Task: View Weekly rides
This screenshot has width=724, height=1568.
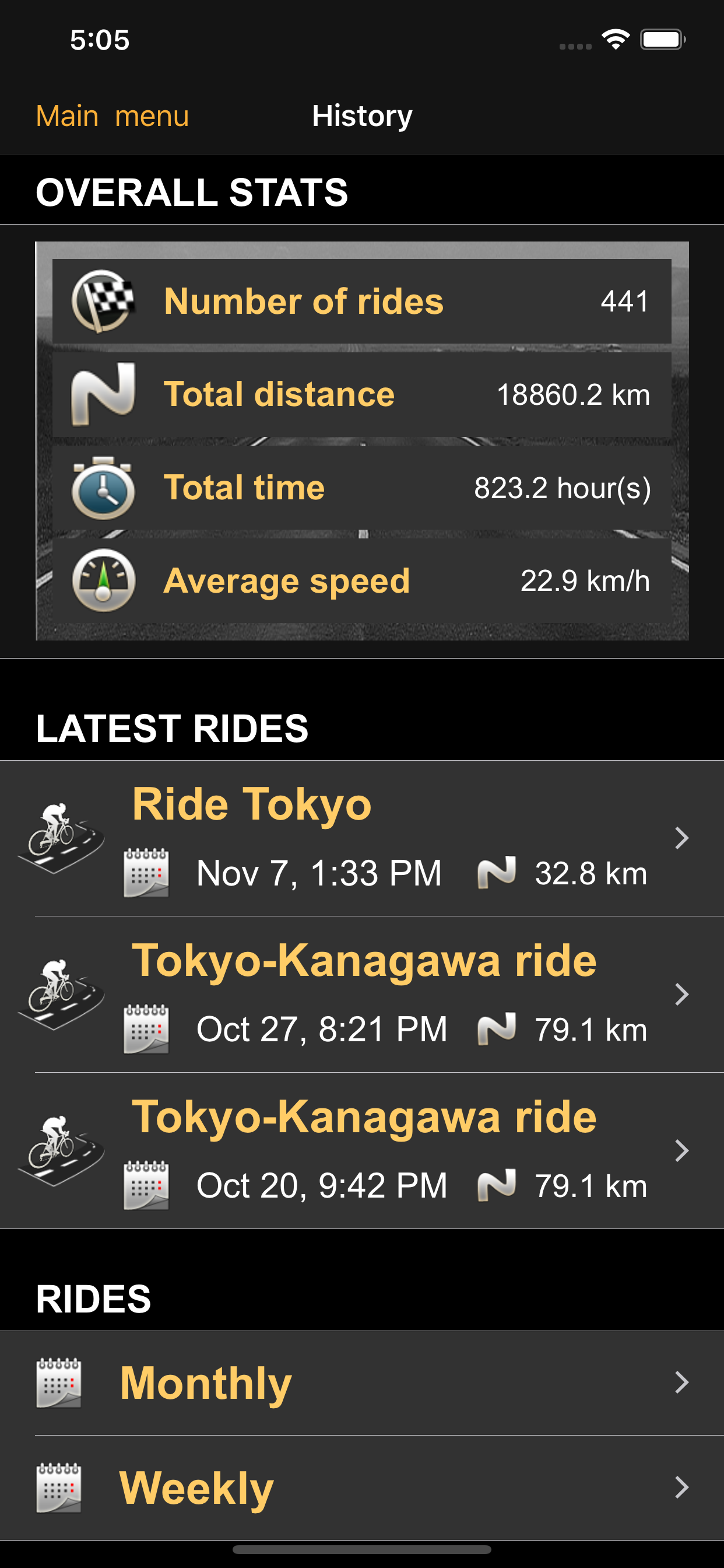Action: click(x=362, y=1487)
